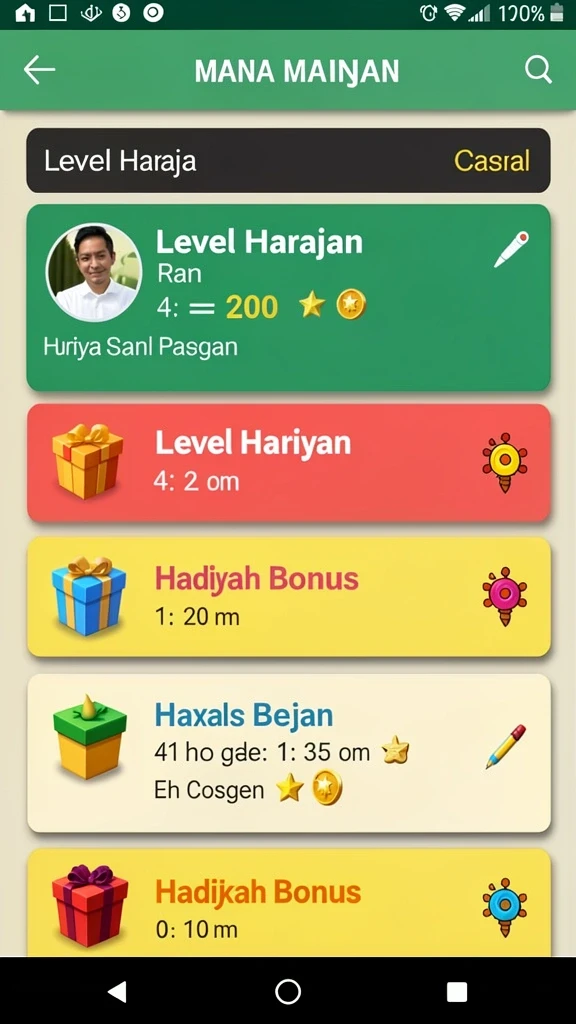
Task: Open the Haxals Bejan card
Action: pos(289,753)
